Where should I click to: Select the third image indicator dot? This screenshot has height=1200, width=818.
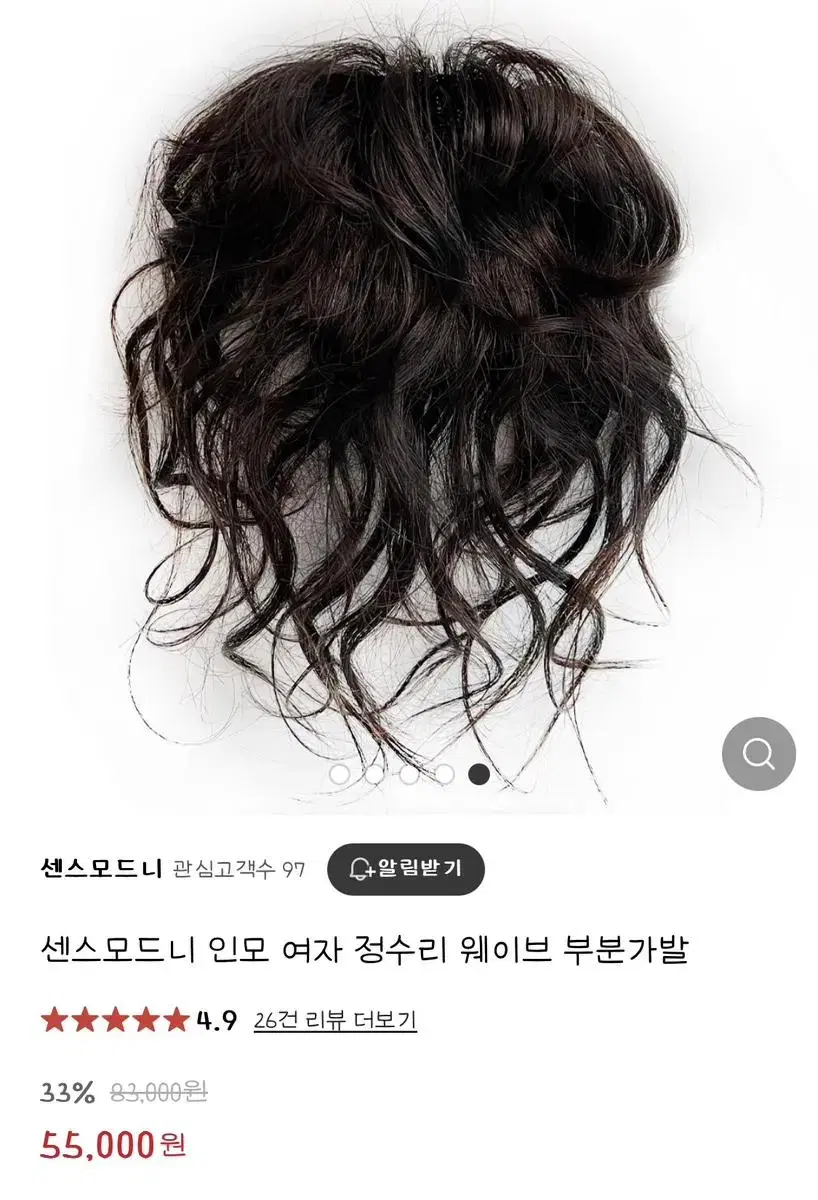(410, 775)
